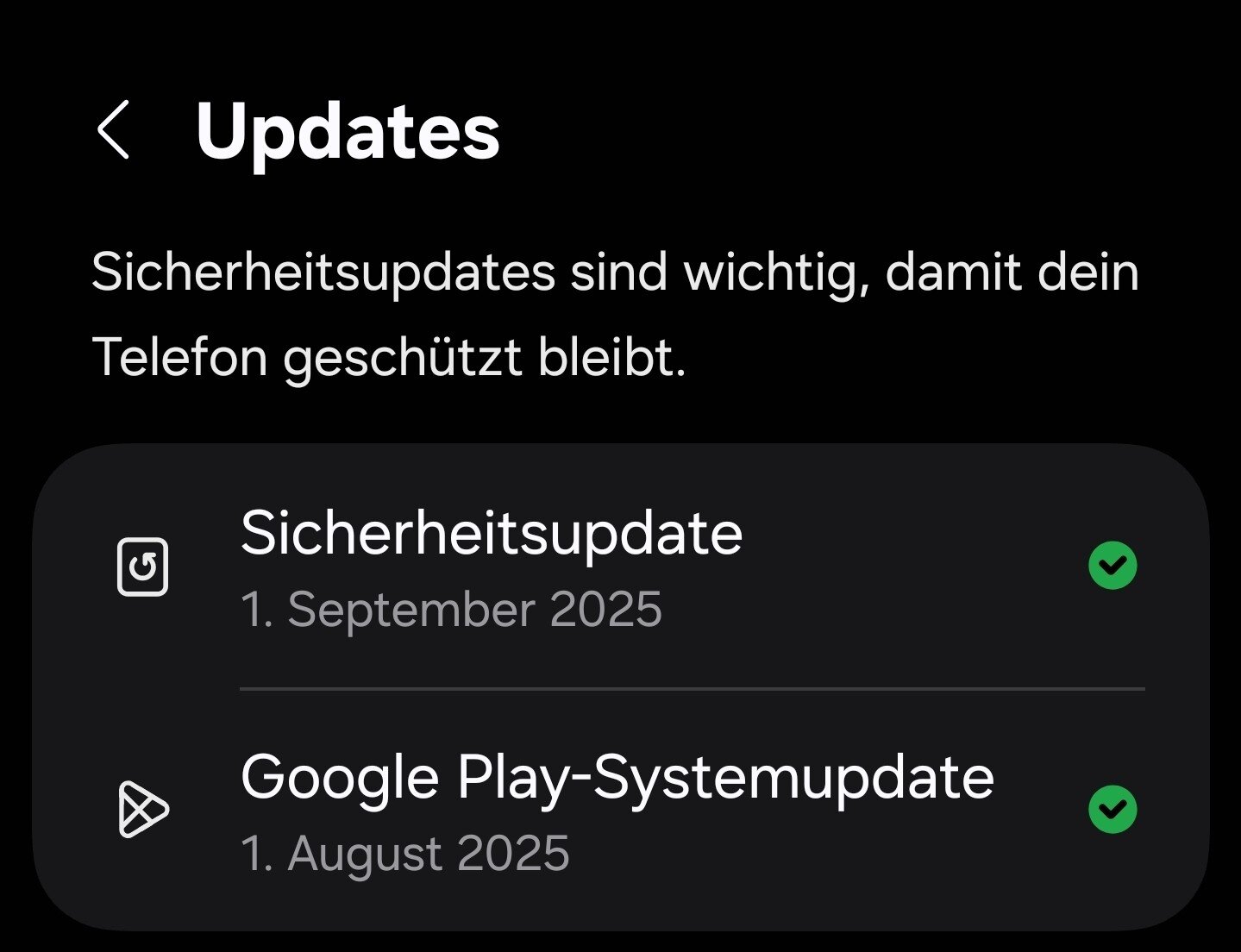Image resolution: width=1241 pixels, height=952 pixels.
Task: Open Google Play-Systemupdate details
Action: 617,811
